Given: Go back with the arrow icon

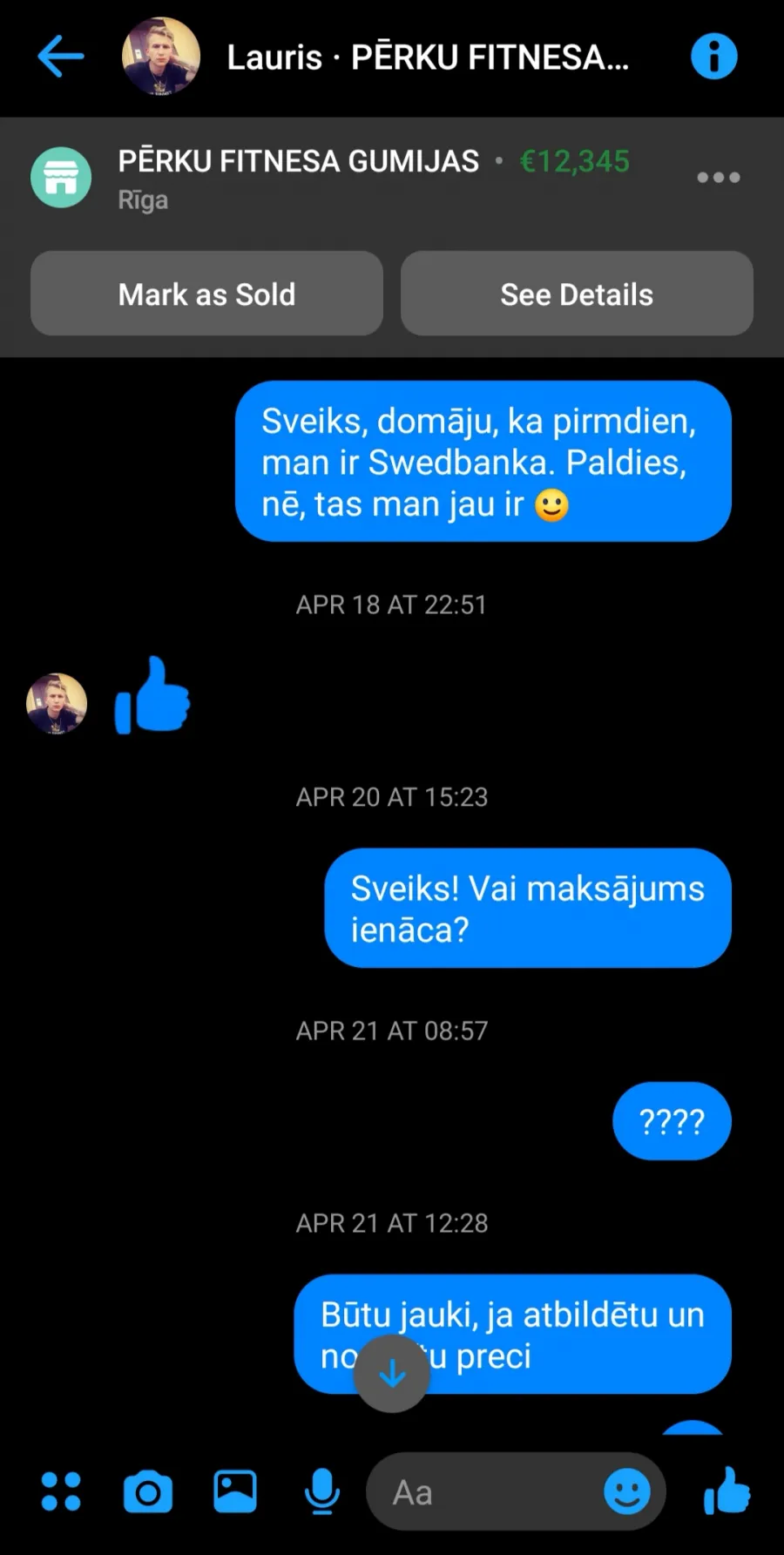Looking at the screenshot, I should tap(61, 57).
